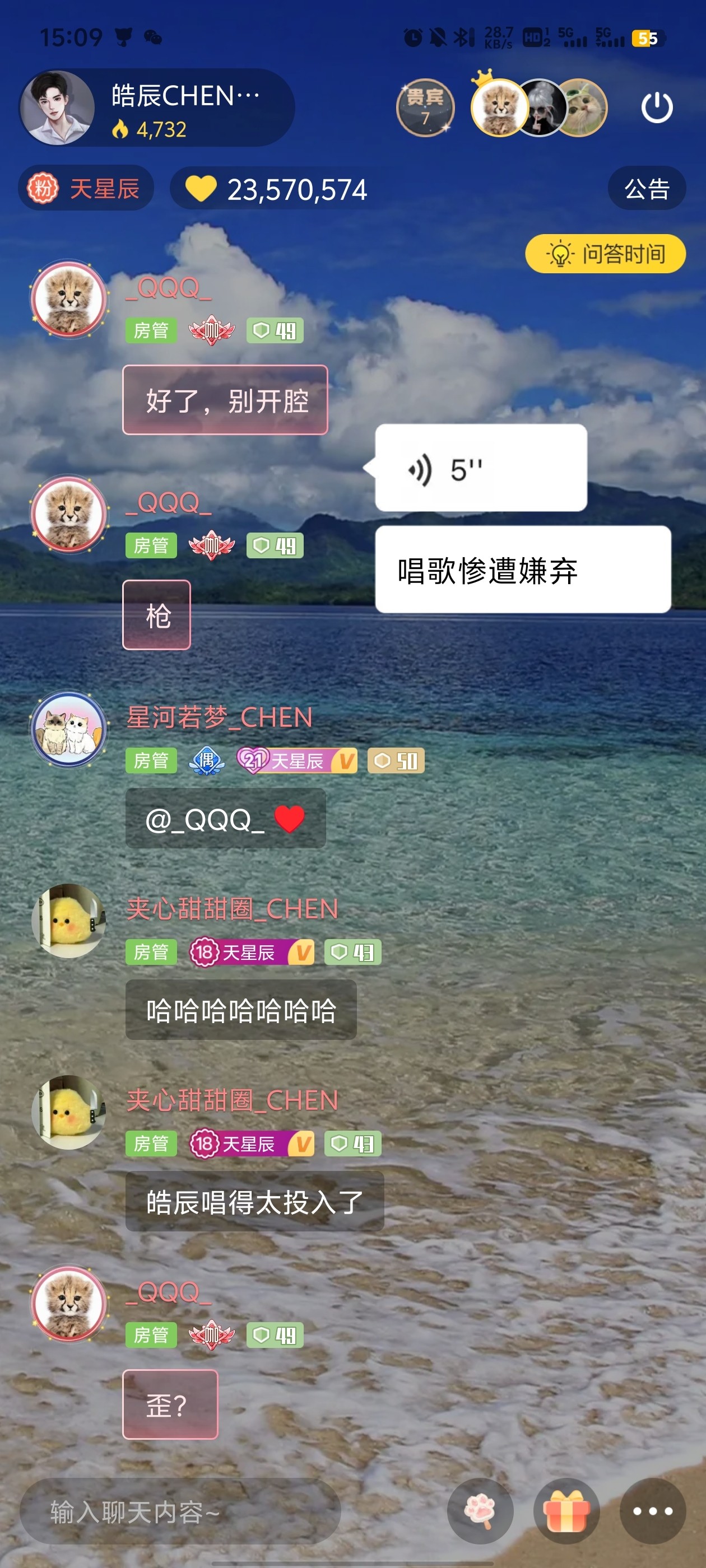Open the heart count ranking 23,570,574
The width and height of the screenshot is (706, 1568).
277,189
